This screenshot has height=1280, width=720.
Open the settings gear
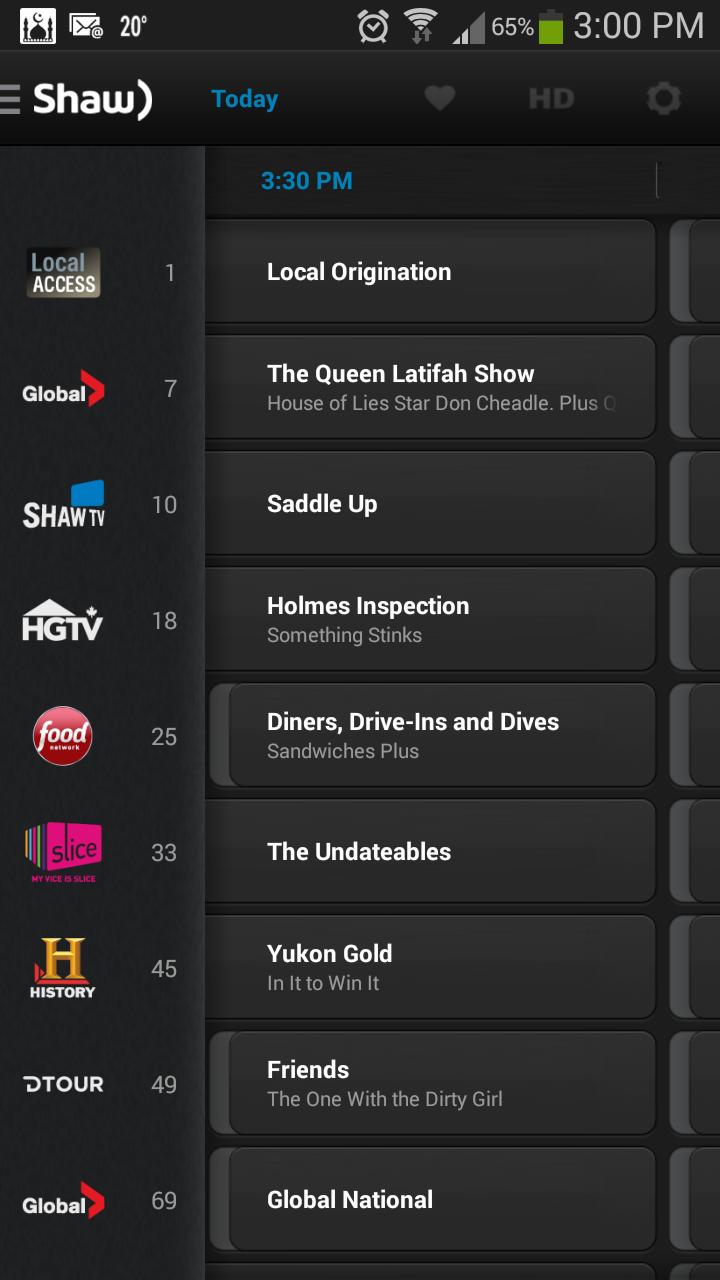coord(663,98)
